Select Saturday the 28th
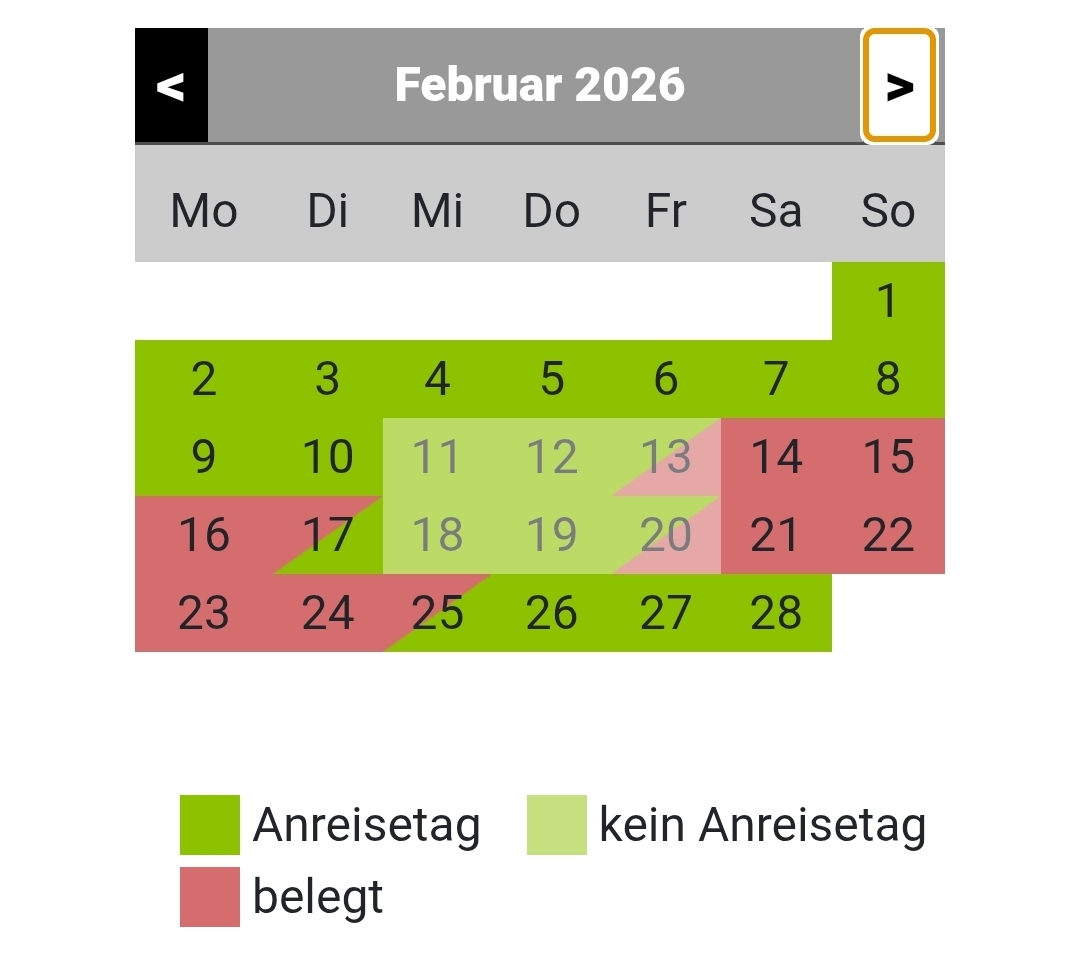Viewport: 1080px width, 969px height. [x=776, y=613]
